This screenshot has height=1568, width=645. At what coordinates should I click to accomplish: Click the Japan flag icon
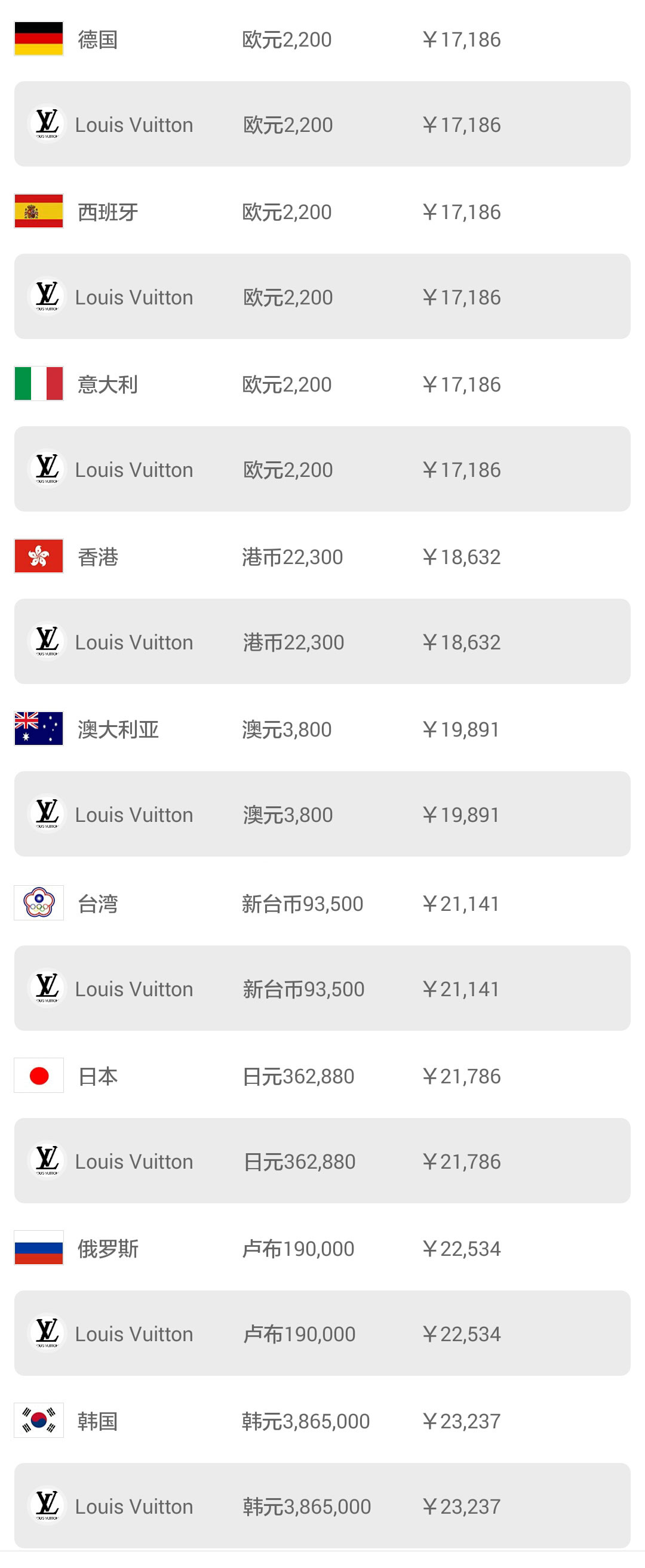click(38, 1076)
